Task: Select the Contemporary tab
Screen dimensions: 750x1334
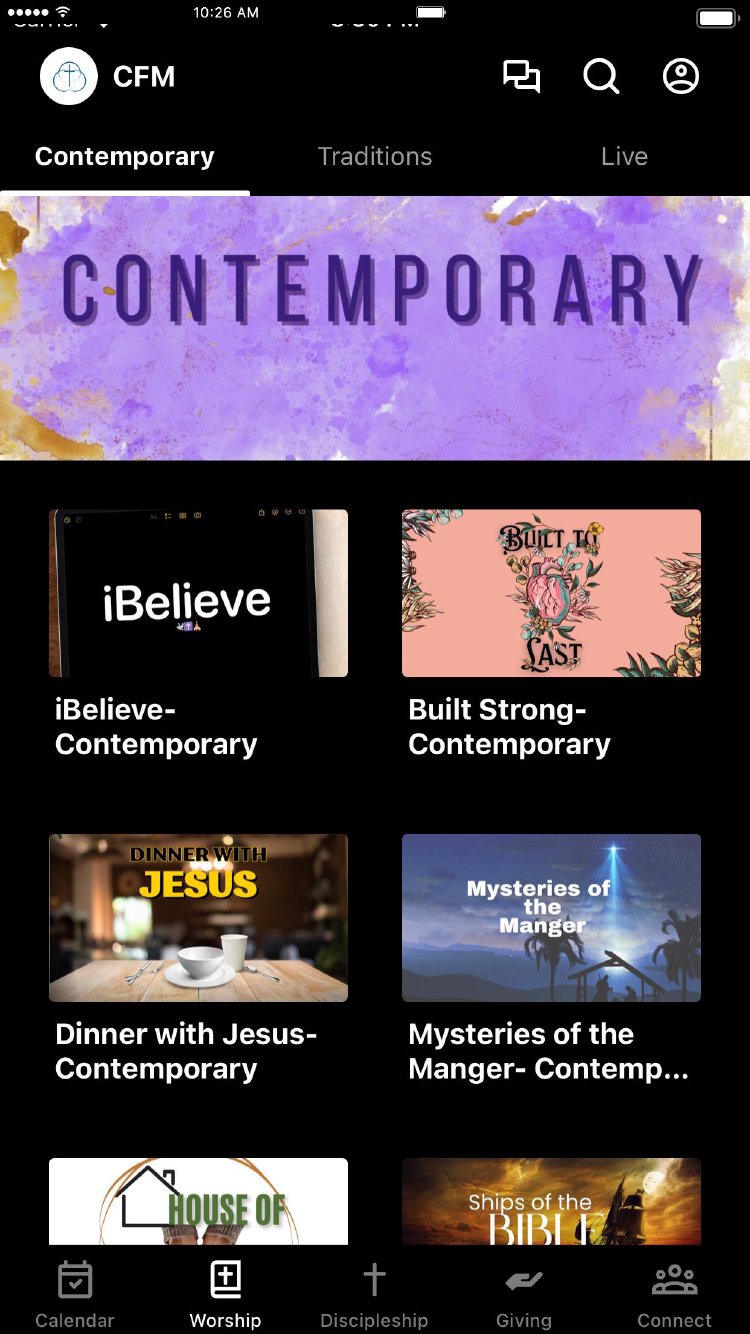Action: point(125,157)
